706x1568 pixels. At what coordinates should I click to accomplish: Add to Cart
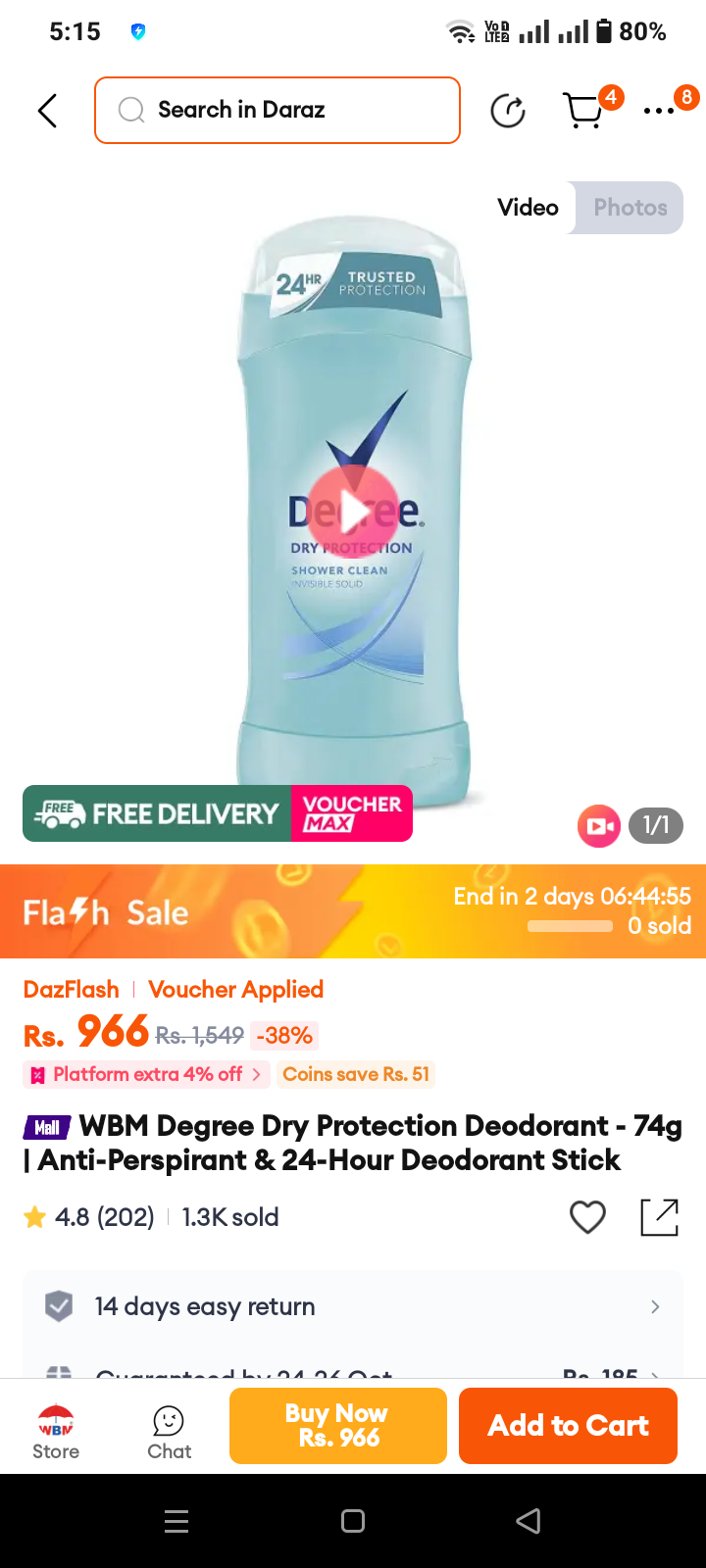coord(568,1426)
